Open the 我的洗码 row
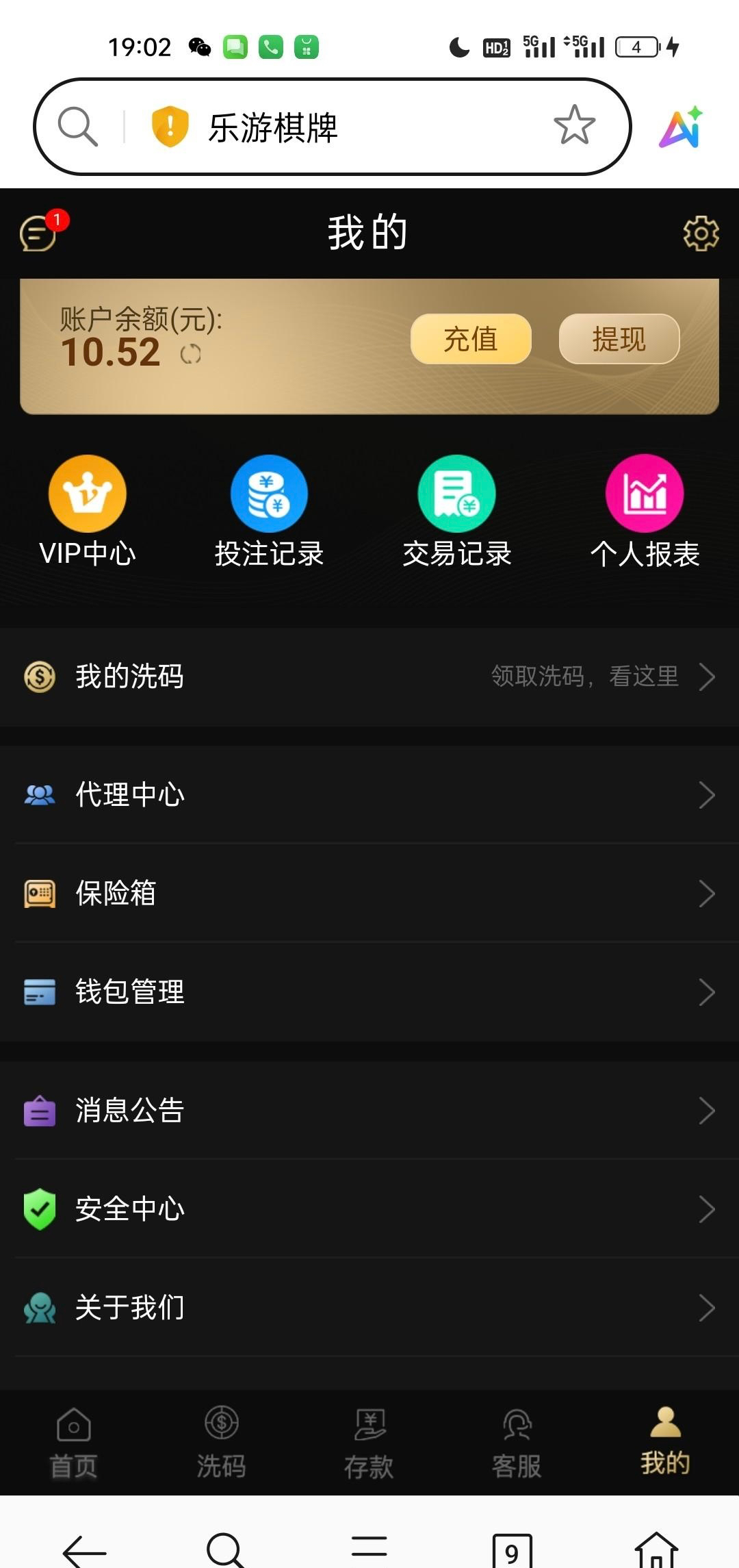739x1568 pixels. [369, 676]
